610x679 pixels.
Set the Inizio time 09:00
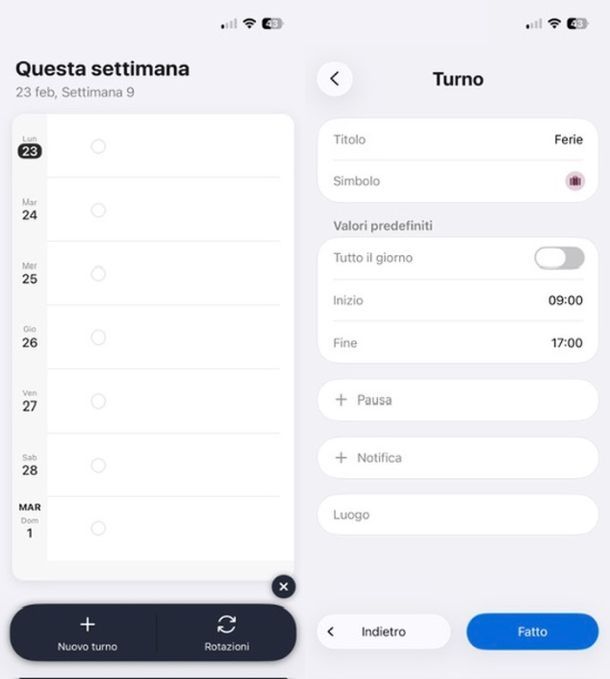click(565, 300)
